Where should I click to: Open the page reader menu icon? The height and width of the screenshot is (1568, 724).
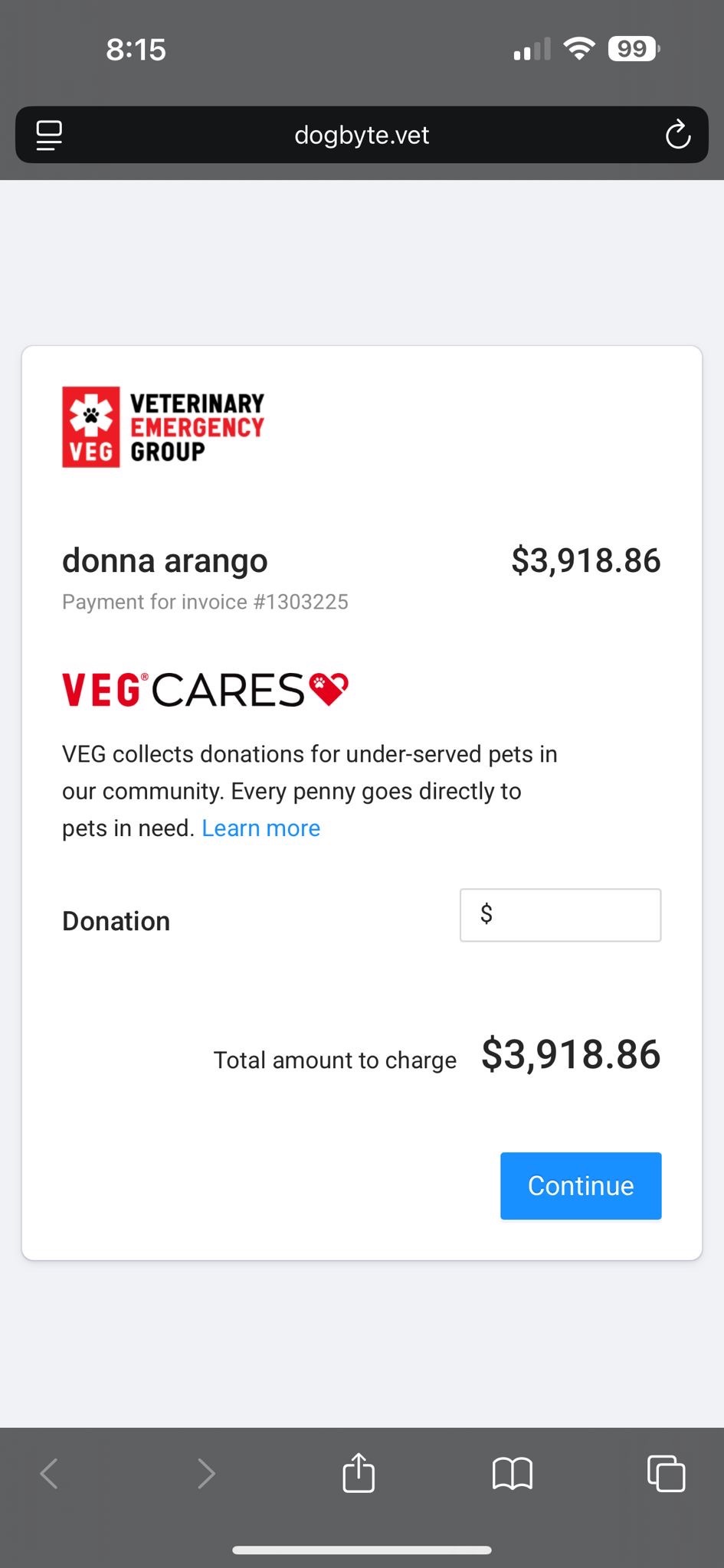[49, 136]
